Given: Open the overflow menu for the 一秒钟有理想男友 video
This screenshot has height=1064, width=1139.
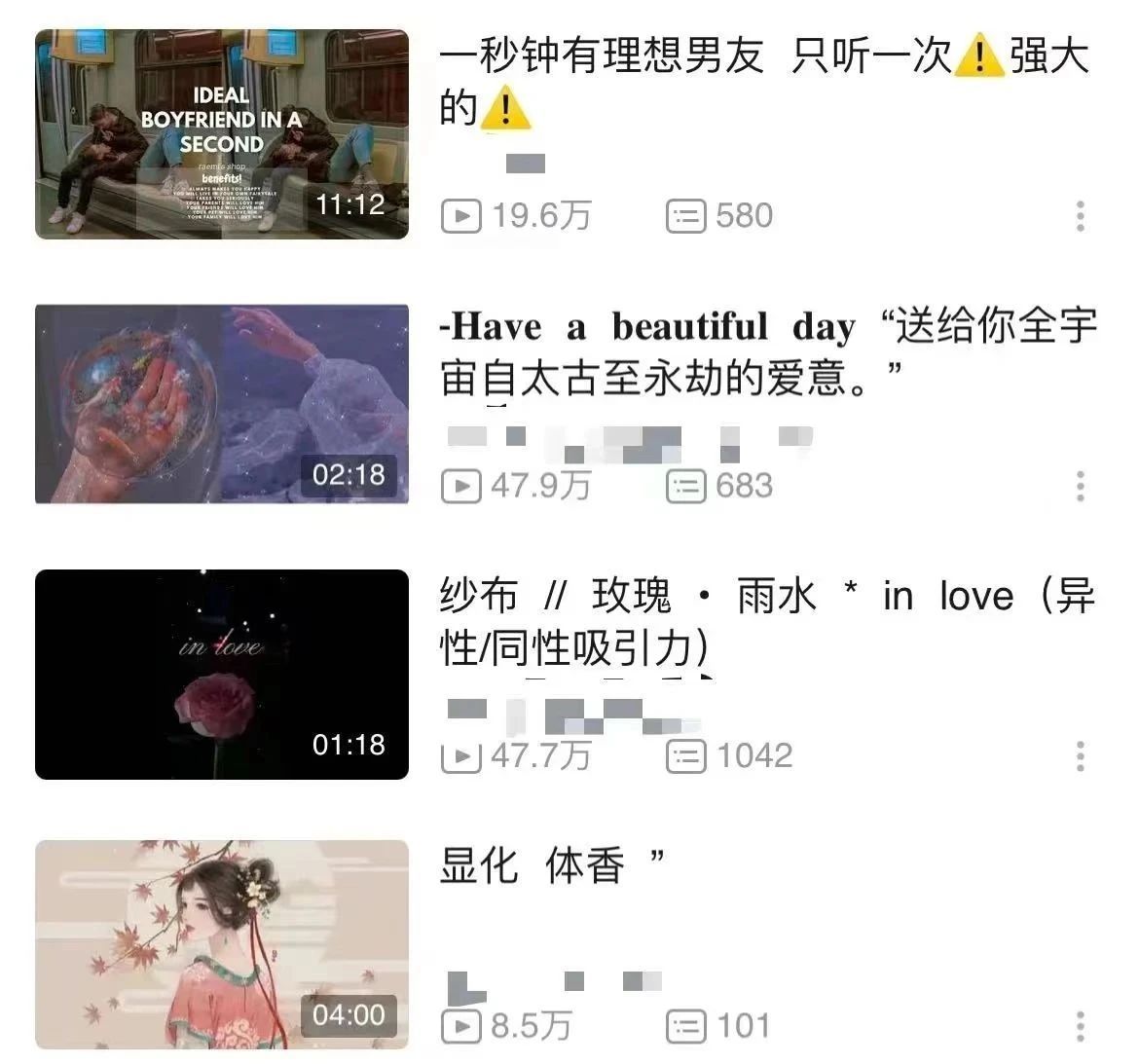Looking at the screenshot, I should [1080, 216].
